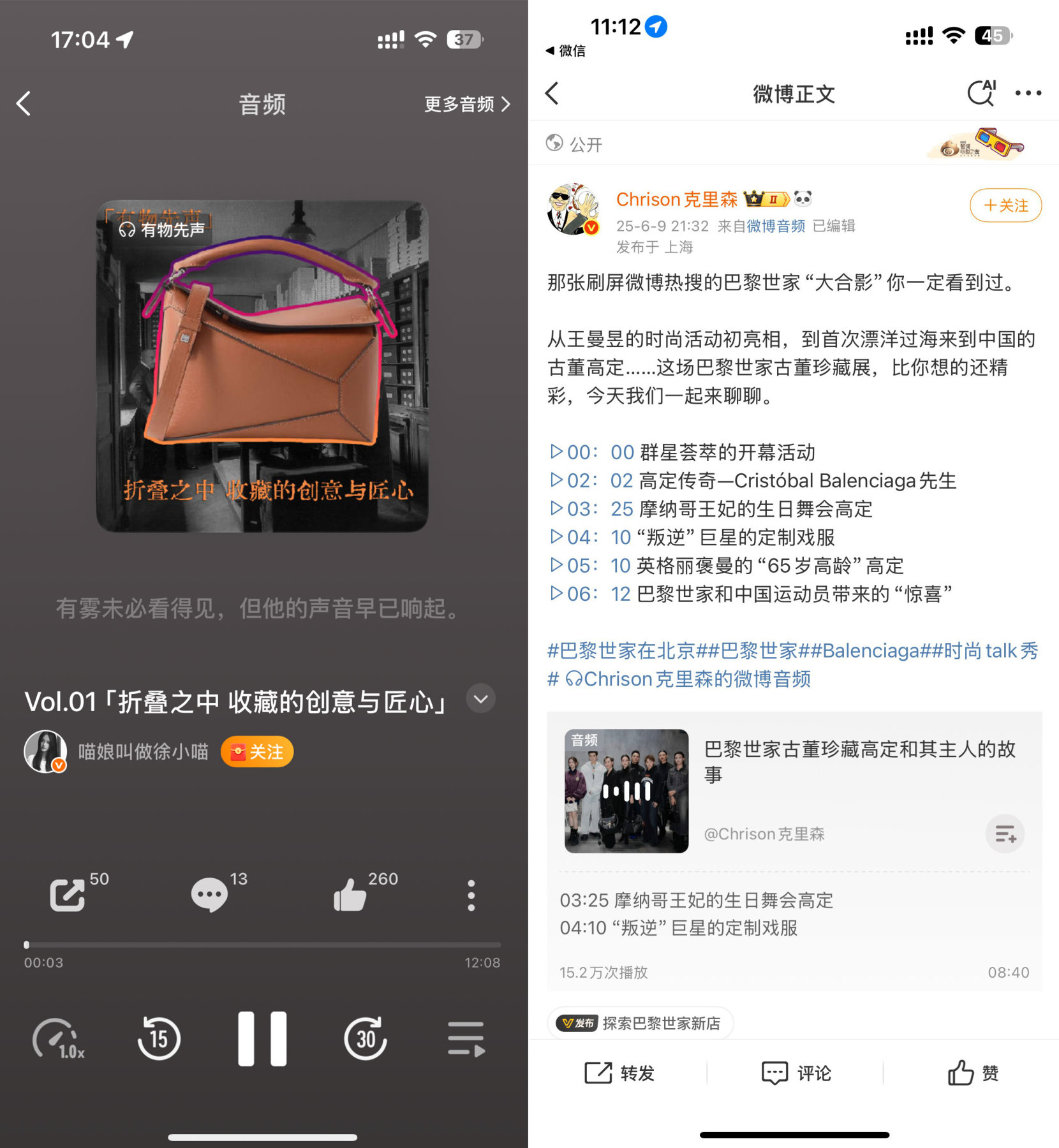1059x1148 pixels.
Task: Open 更多音频 for more audio
Action: pyautogui.click(x=467, y=104)
